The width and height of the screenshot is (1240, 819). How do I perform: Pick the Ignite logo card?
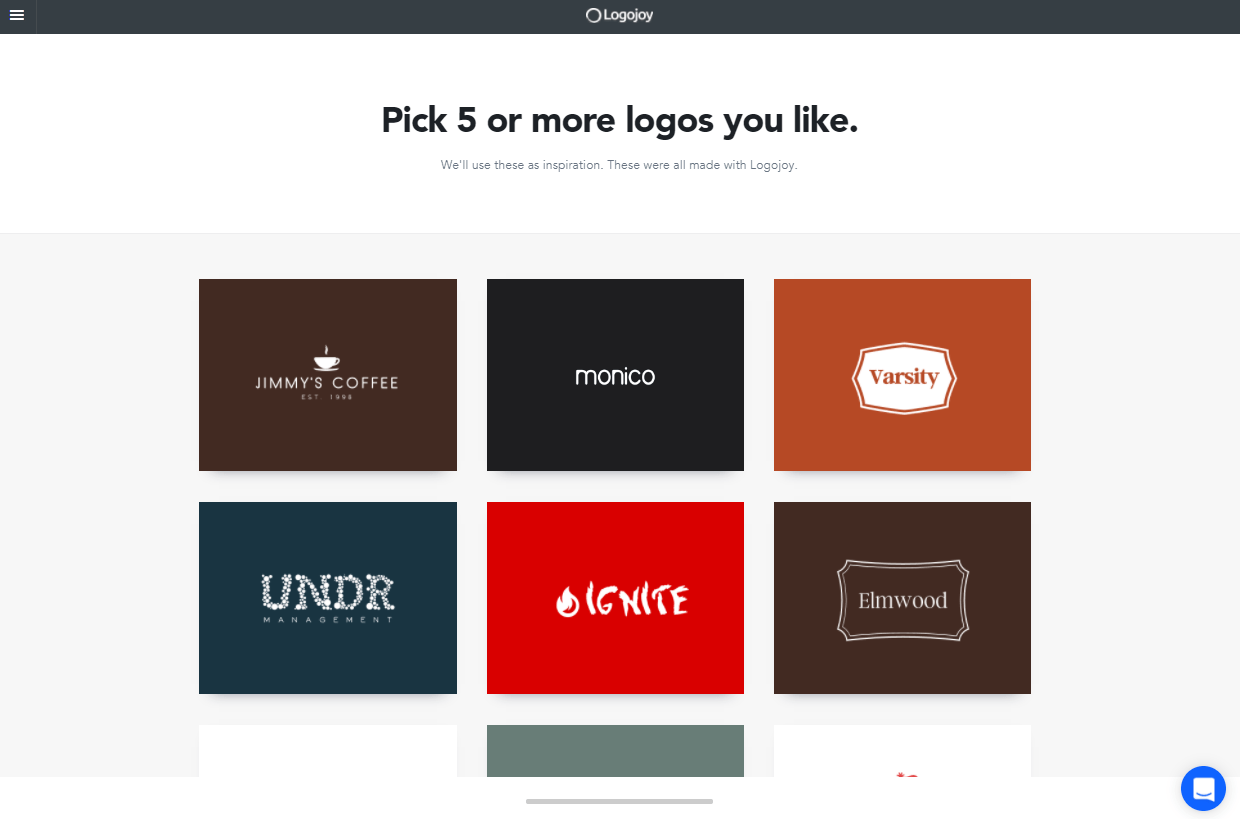point(615,597)
